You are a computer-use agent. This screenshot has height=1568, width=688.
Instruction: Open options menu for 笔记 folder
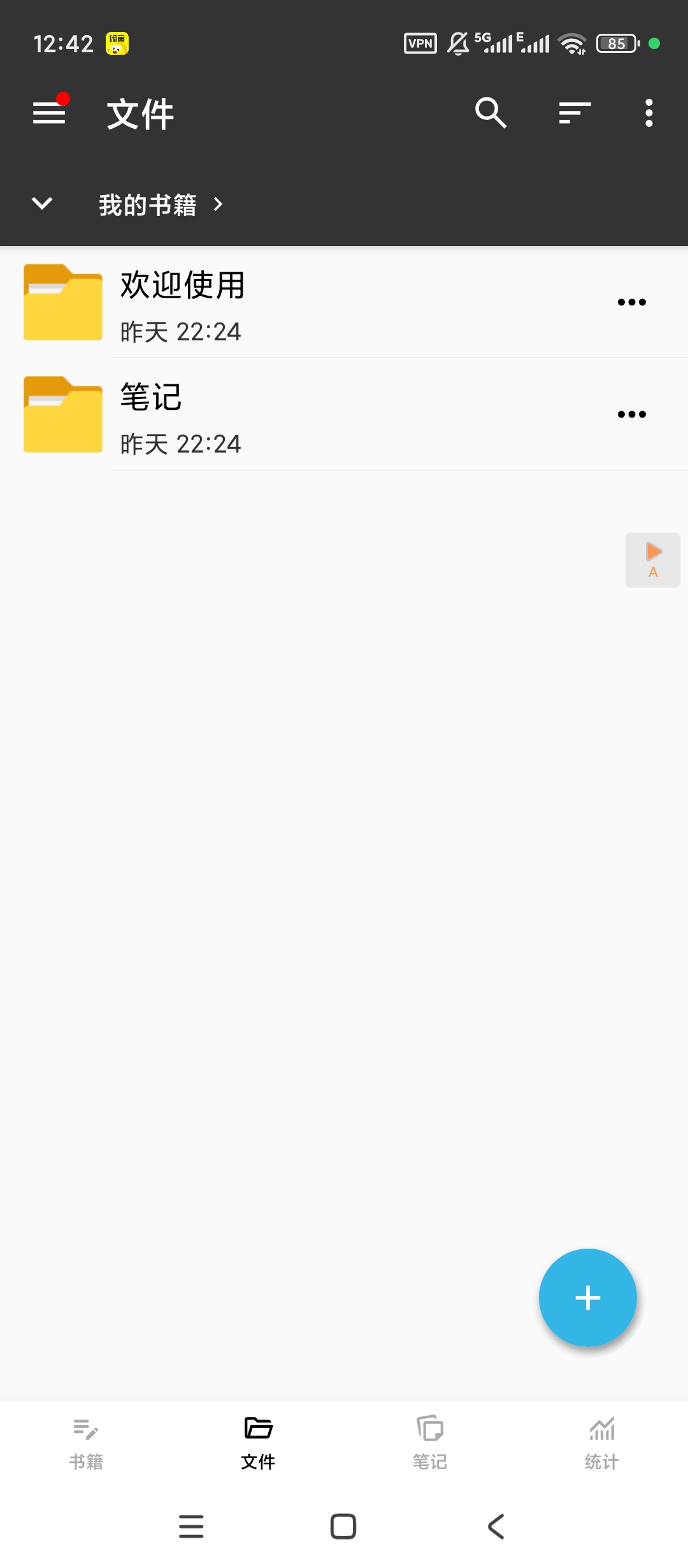point(632,414)
